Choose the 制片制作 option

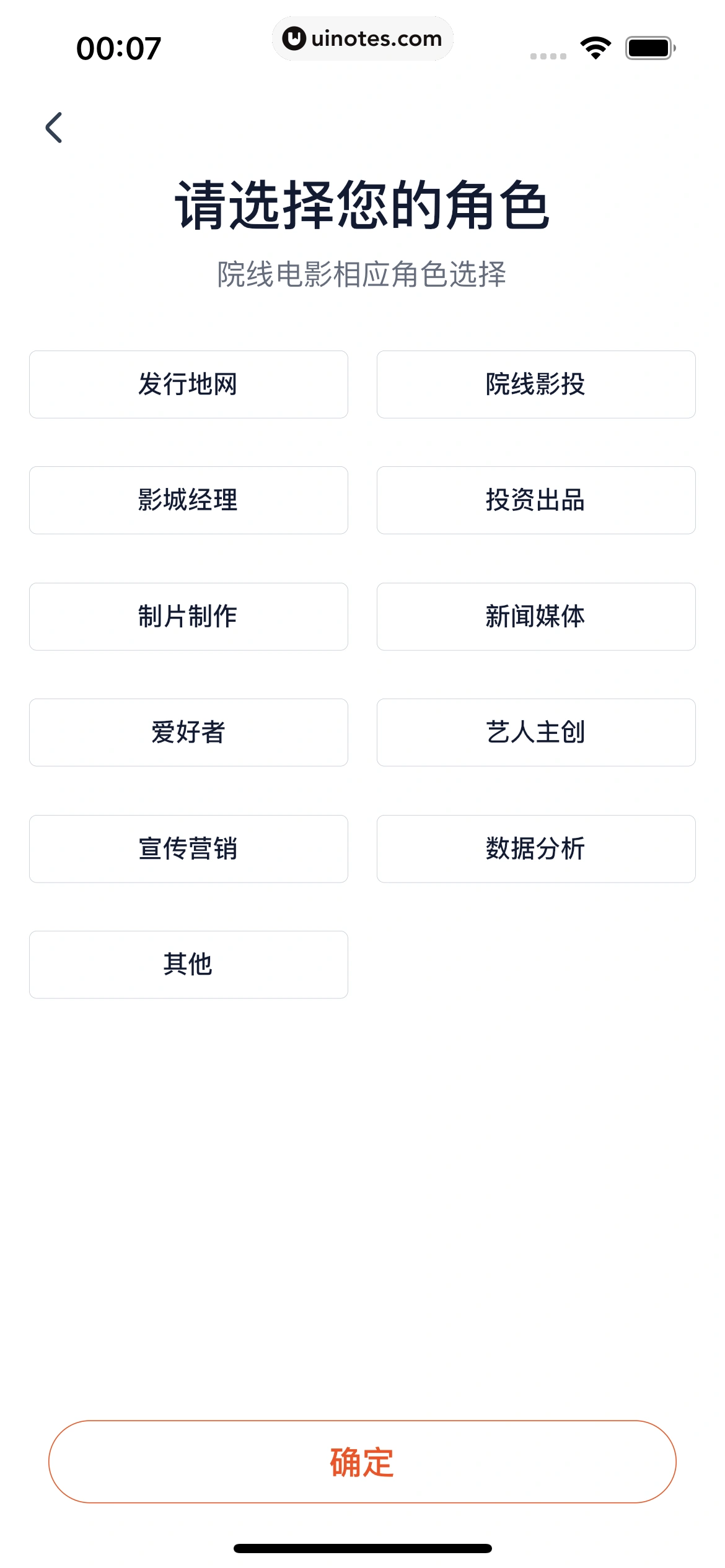(188, 617)
